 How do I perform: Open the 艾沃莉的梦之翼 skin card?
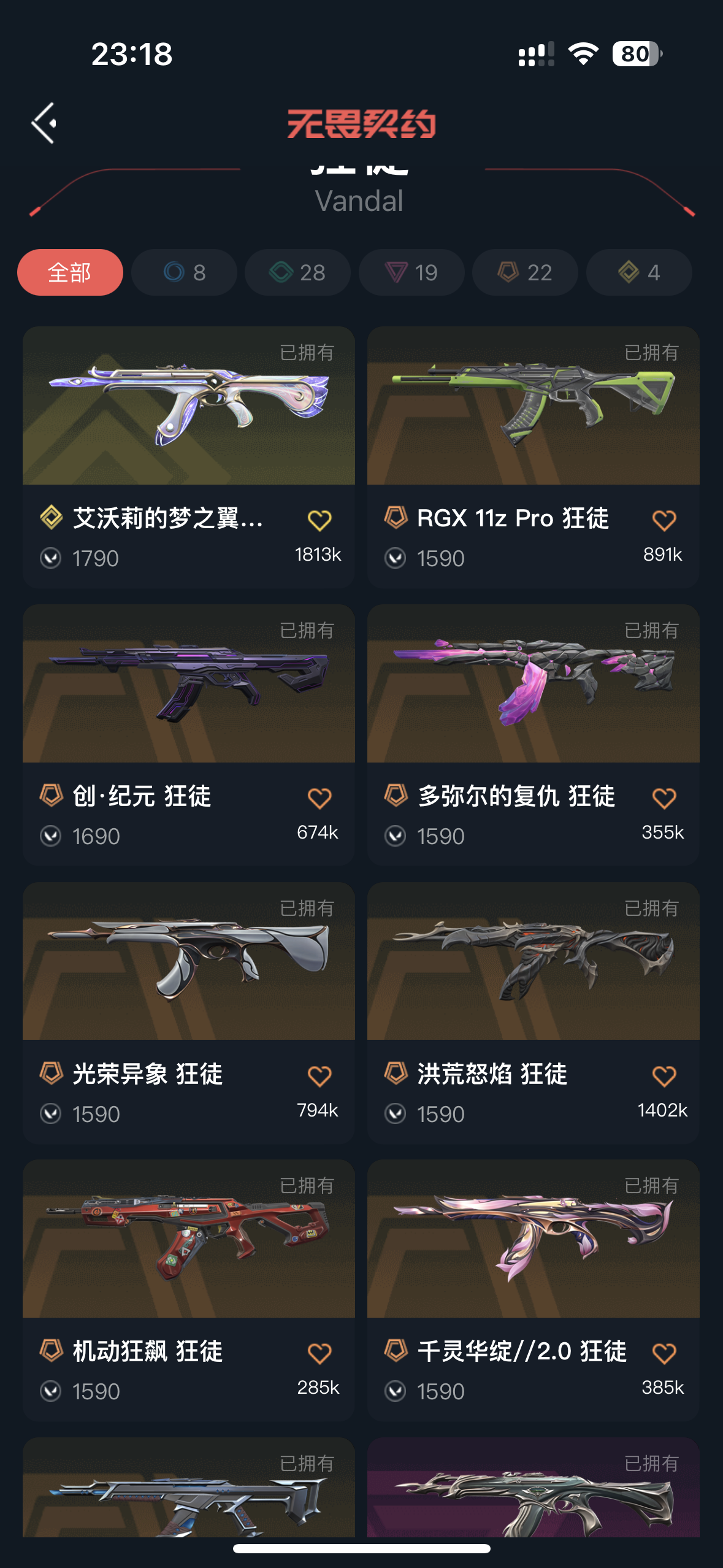click(x=189, y=457)
